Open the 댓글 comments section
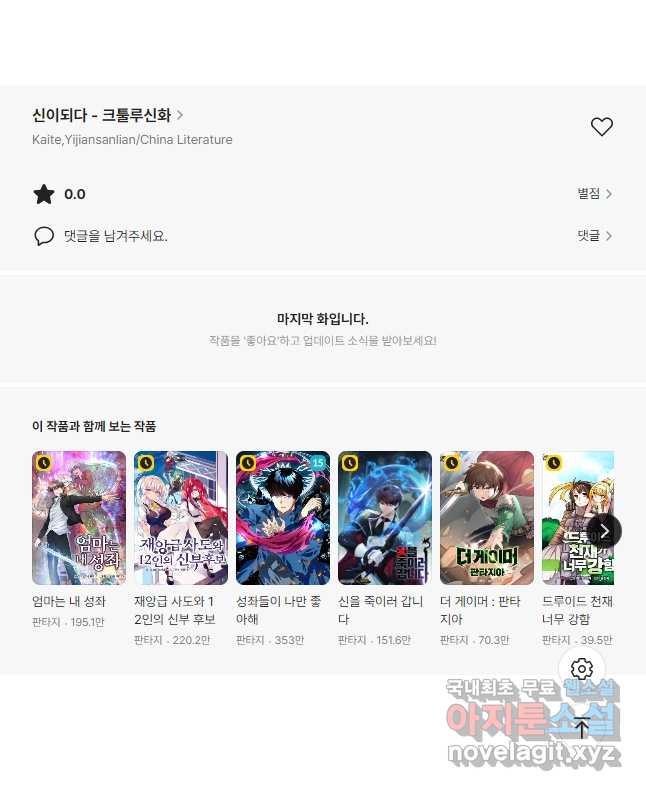The height and width of the screenshot is (791, 646). click(594, 236)
